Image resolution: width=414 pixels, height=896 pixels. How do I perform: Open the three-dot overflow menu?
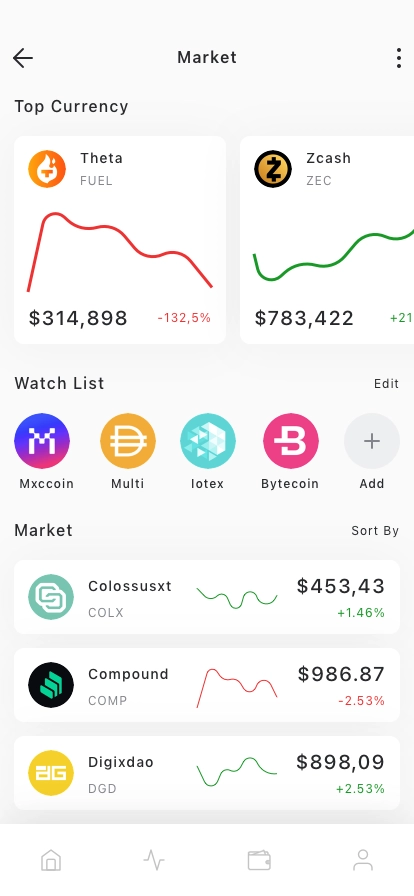coord(399,58)
